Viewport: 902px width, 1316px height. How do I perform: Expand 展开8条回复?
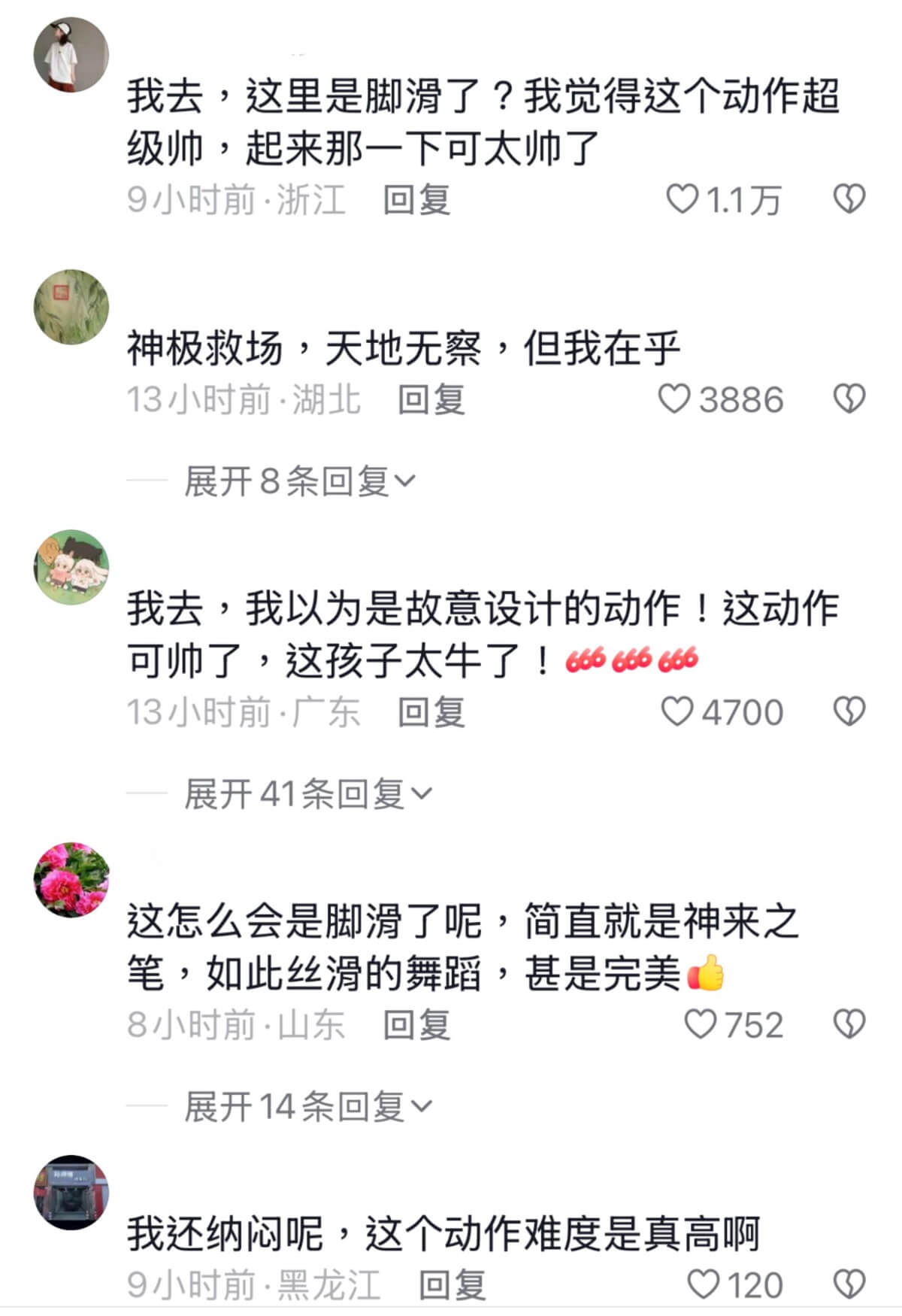299,481
